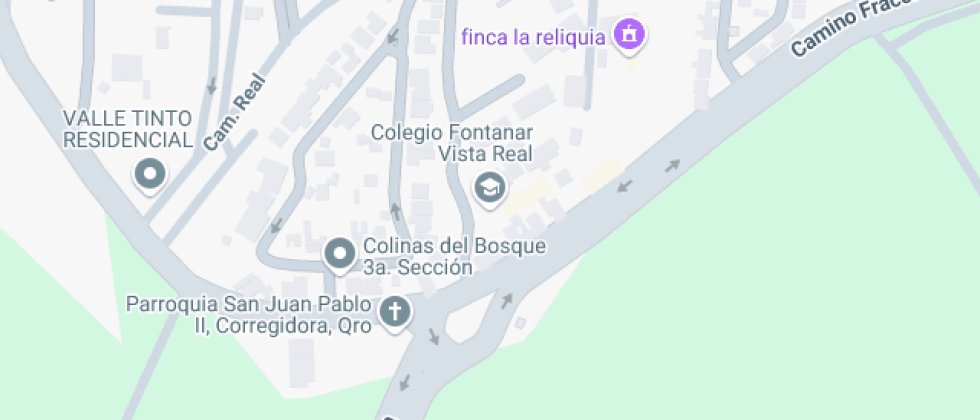Open the finca la reliquia map pin
980x420 pixels.
(629, 35)
